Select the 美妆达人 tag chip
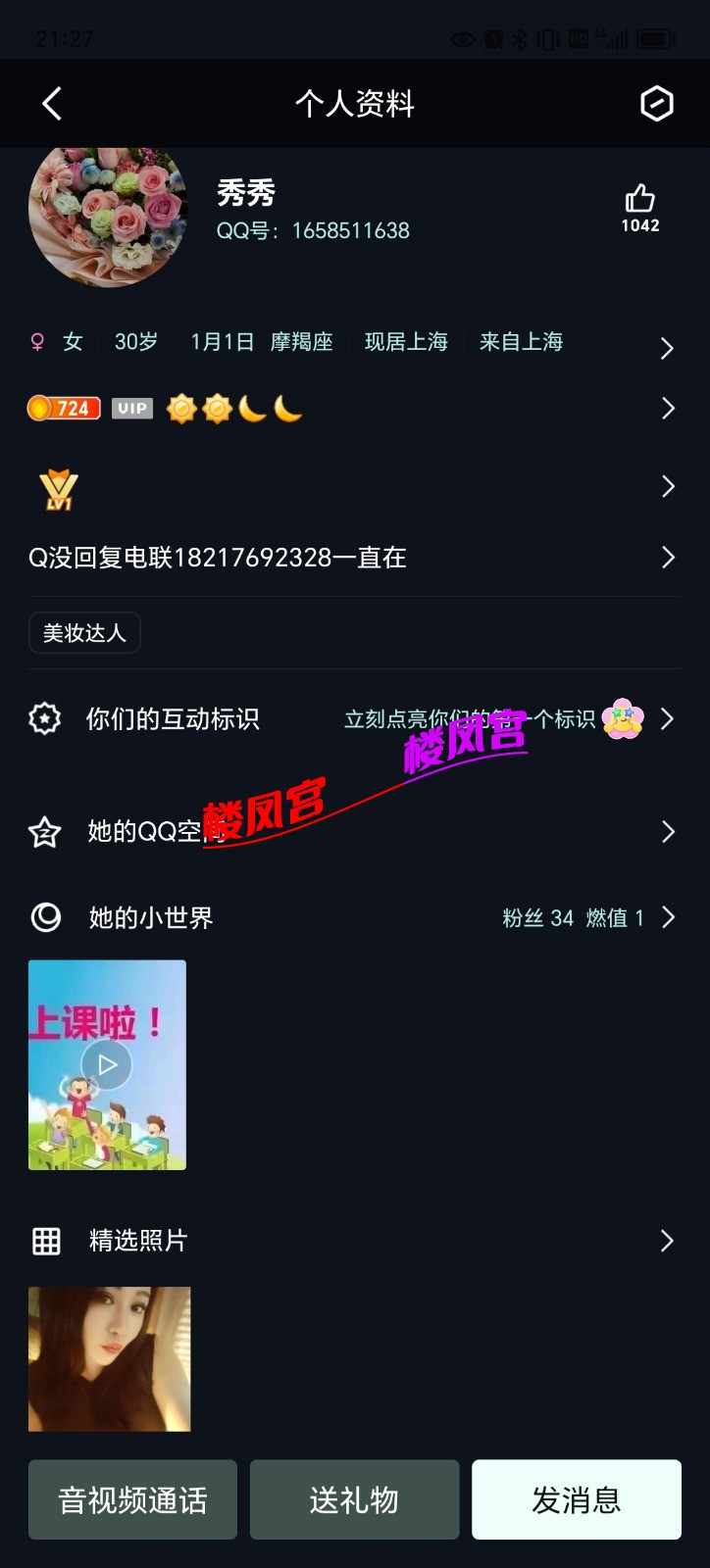Screen dimensions: 710x1568 (84, 632)
